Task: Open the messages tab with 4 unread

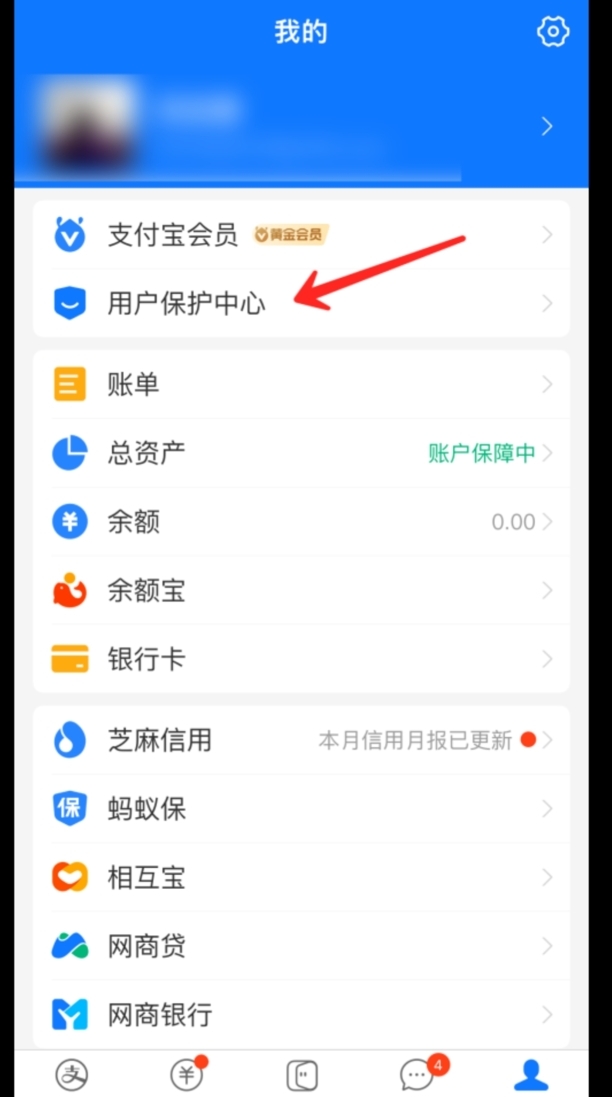Action: (416, 1075)
